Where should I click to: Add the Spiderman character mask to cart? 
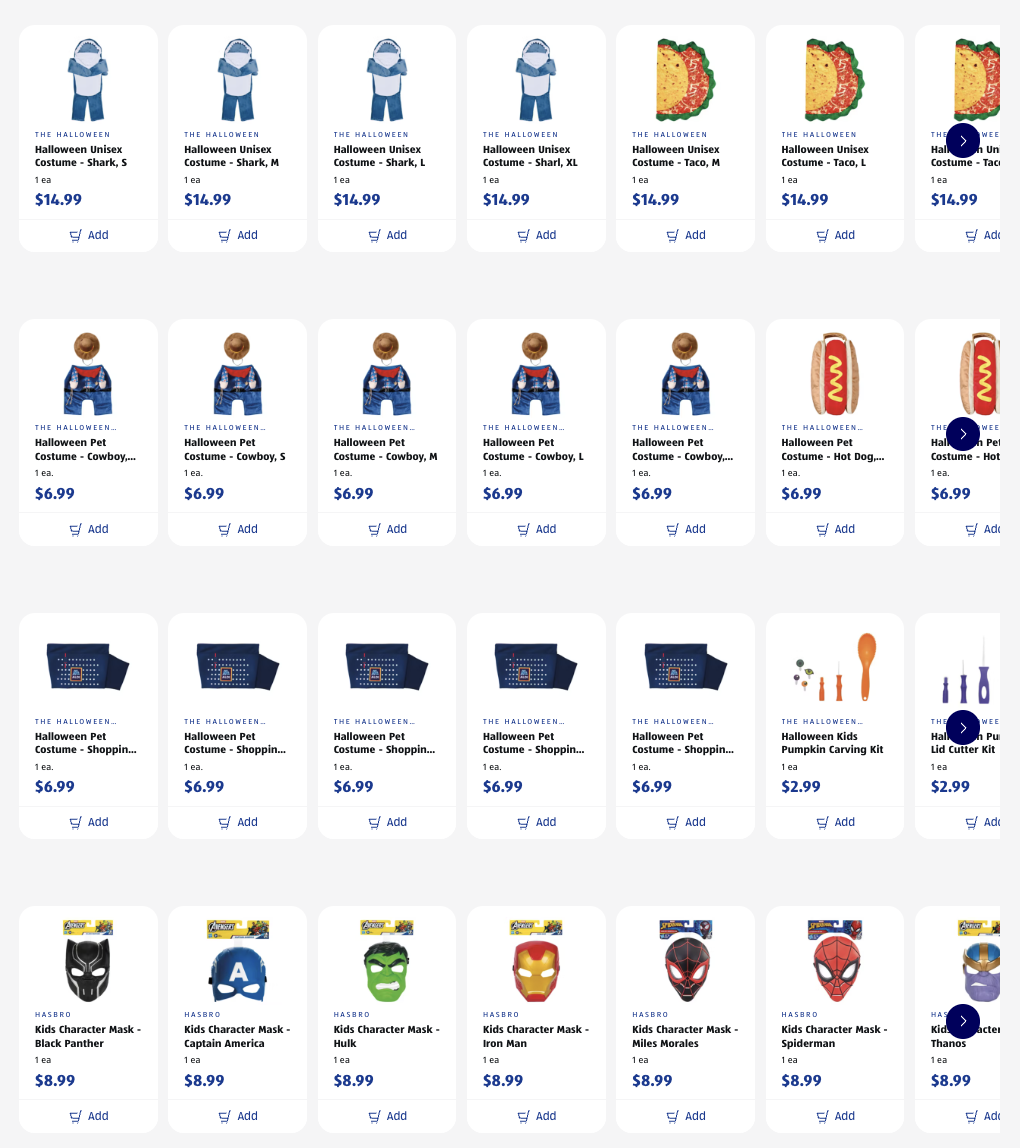tap(834, 1117)
